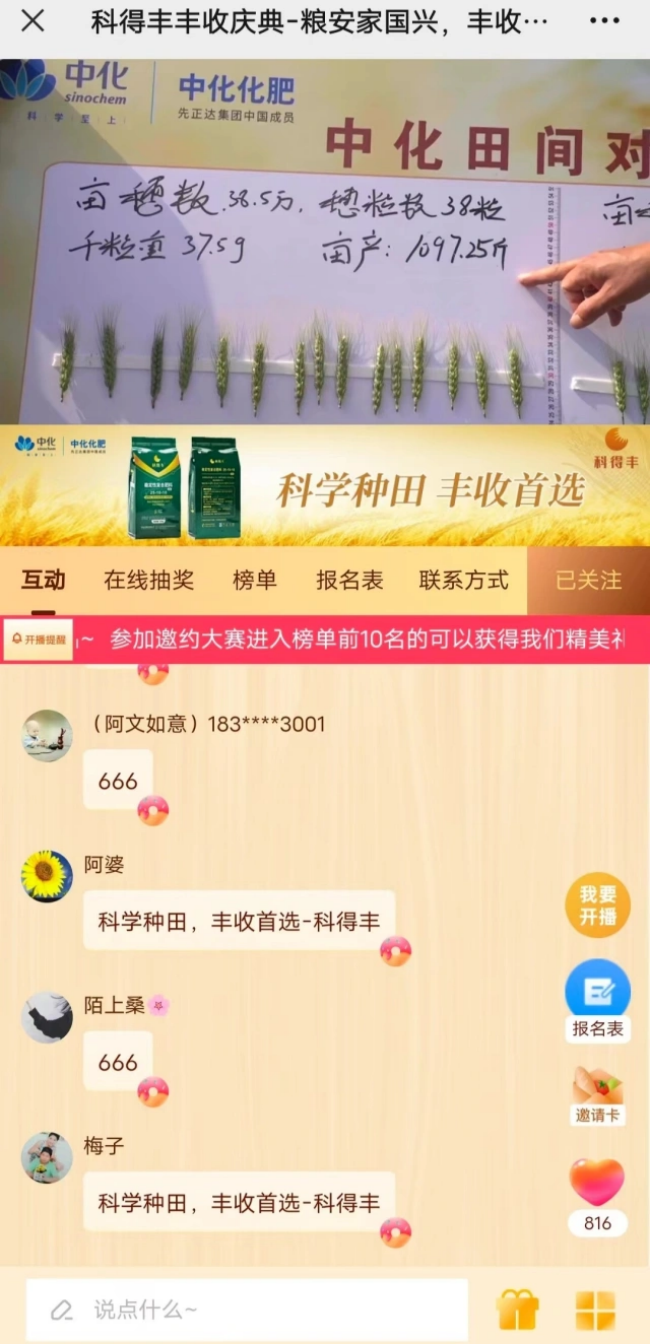Close the live stream page
Screen dimensions: 650x1344
point(32,21)
